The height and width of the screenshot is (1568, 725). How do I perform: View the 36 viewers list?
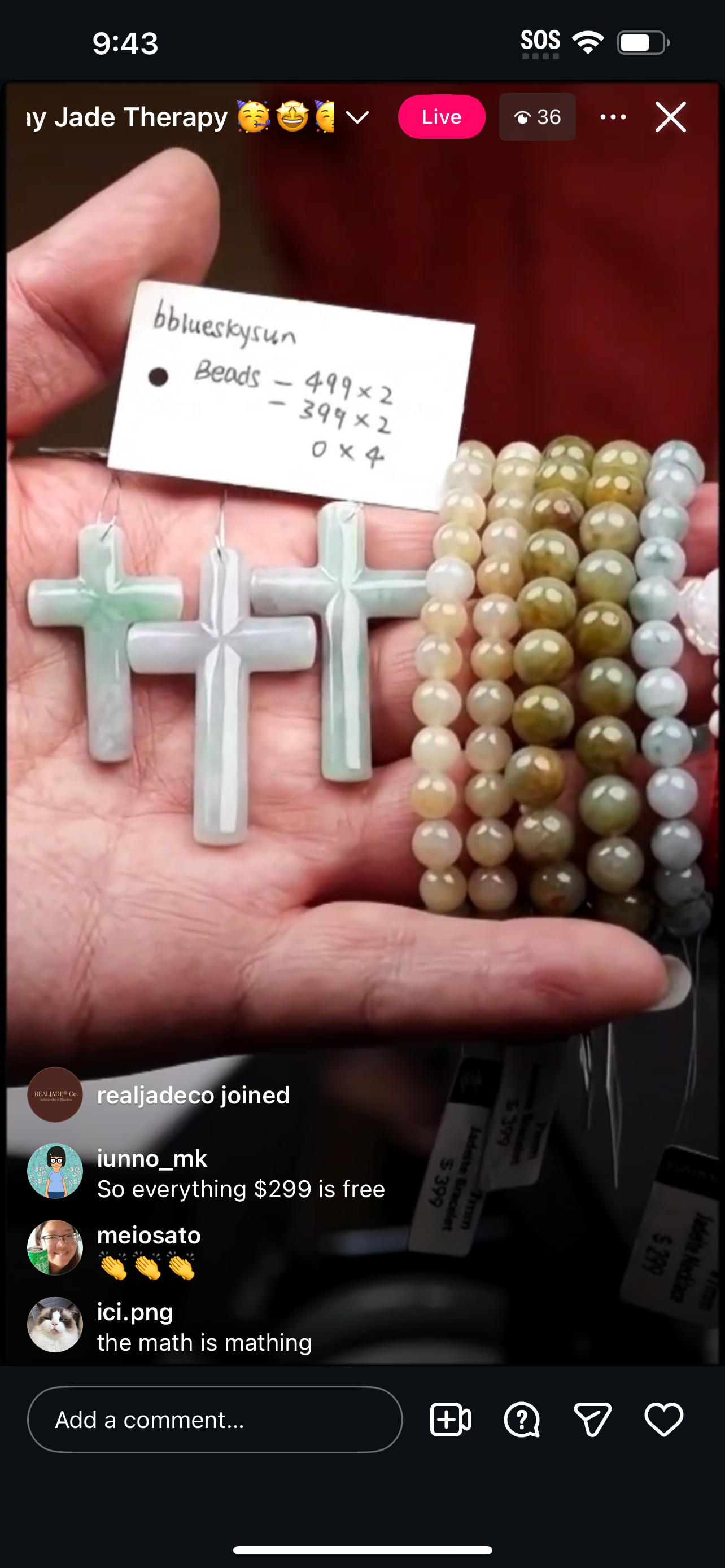[x=537, y=117]
